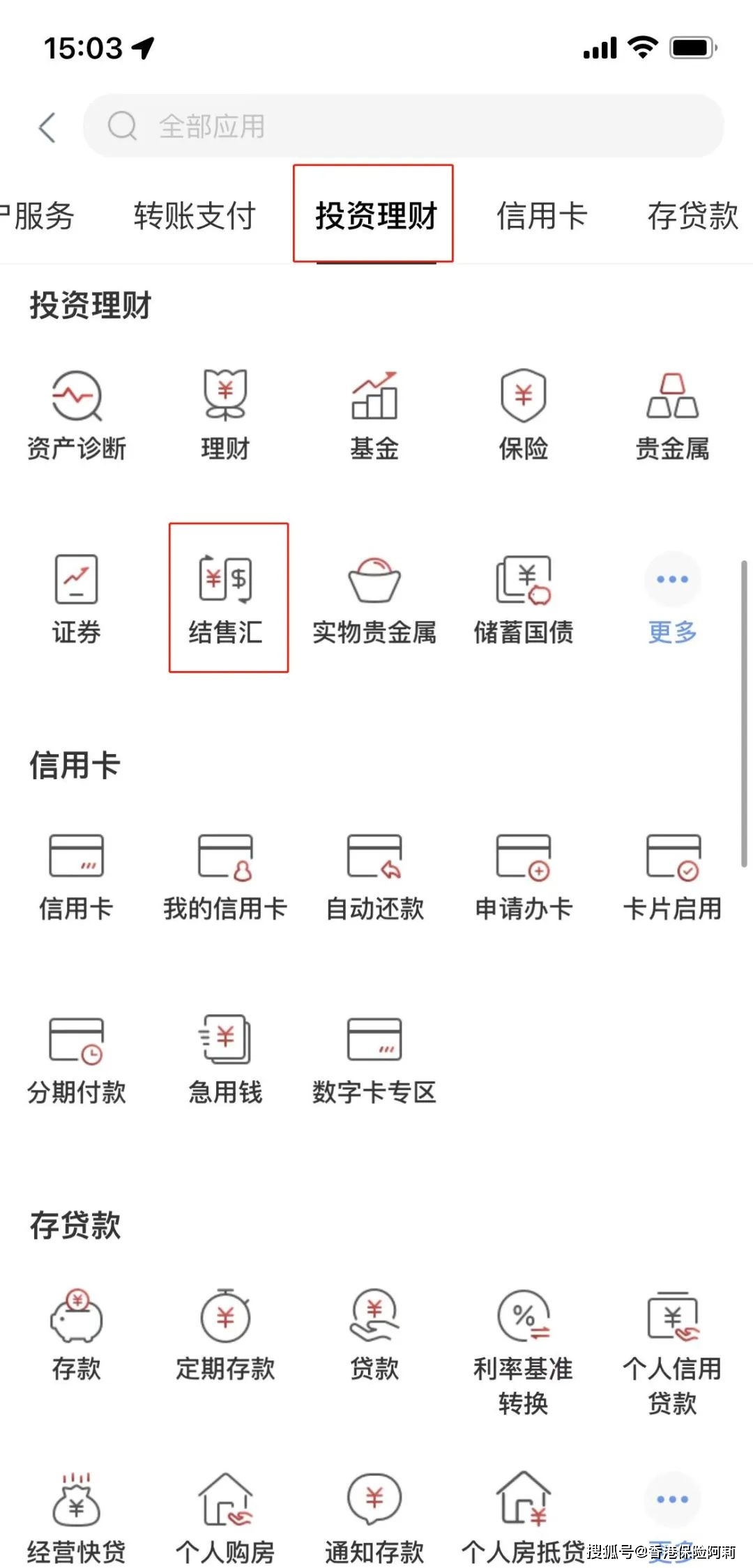Tap 更多 in the 投资理财 section
The image size is (753, 1568).
tap(672, 598)
